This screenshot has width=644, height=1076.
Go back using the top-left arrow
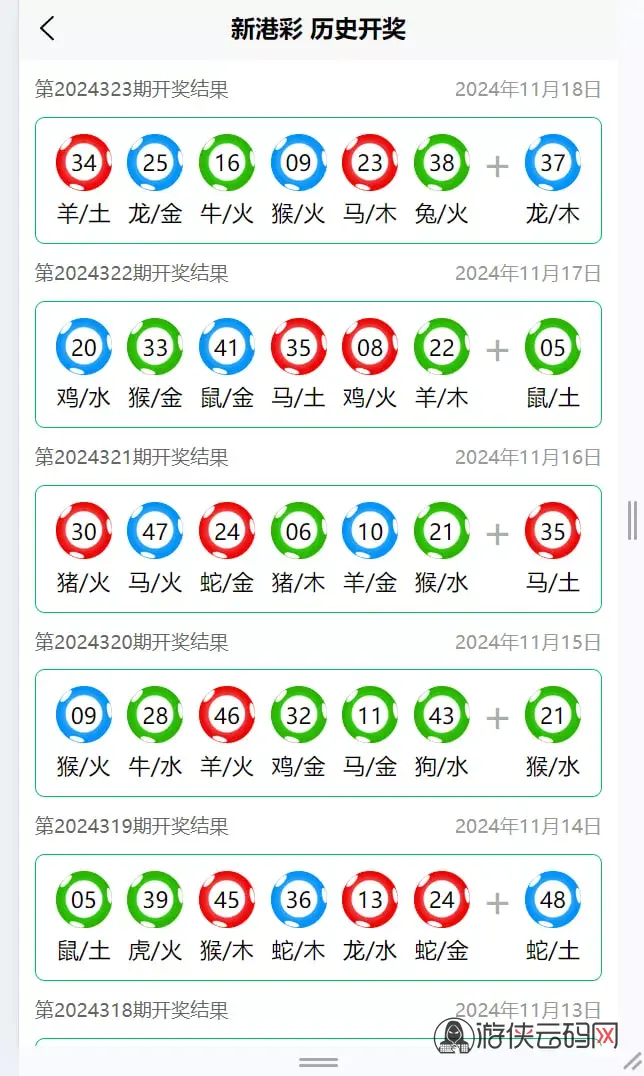click(x=47, y=29)
